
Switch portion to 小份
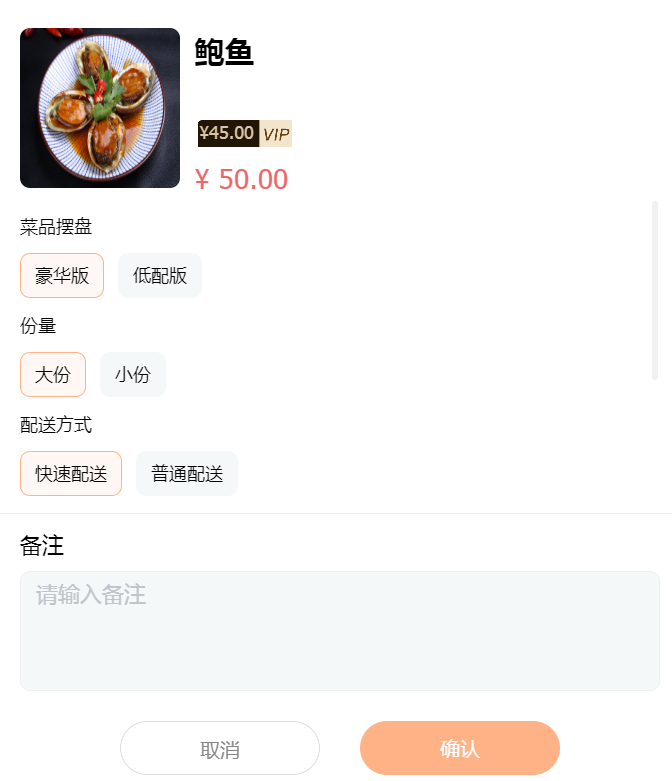133,375
